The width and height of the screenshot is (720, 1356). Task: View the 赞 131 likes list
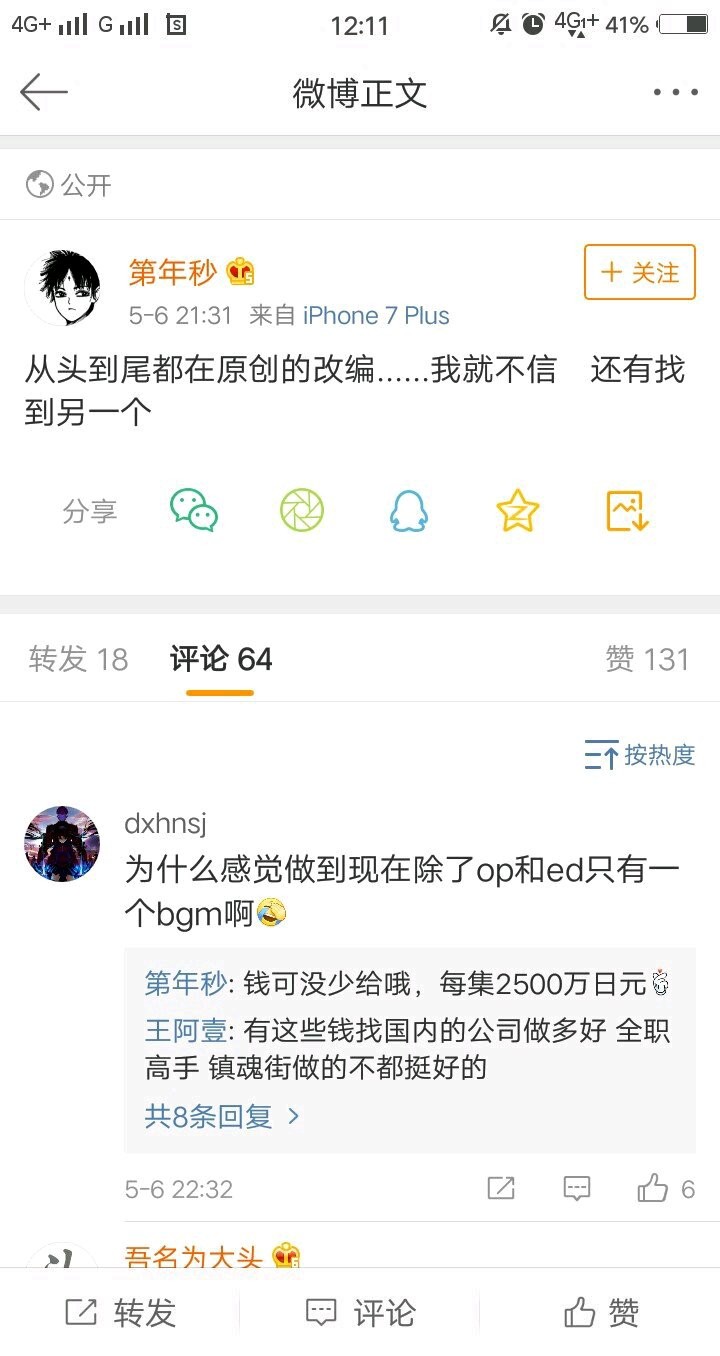[647, 659]
